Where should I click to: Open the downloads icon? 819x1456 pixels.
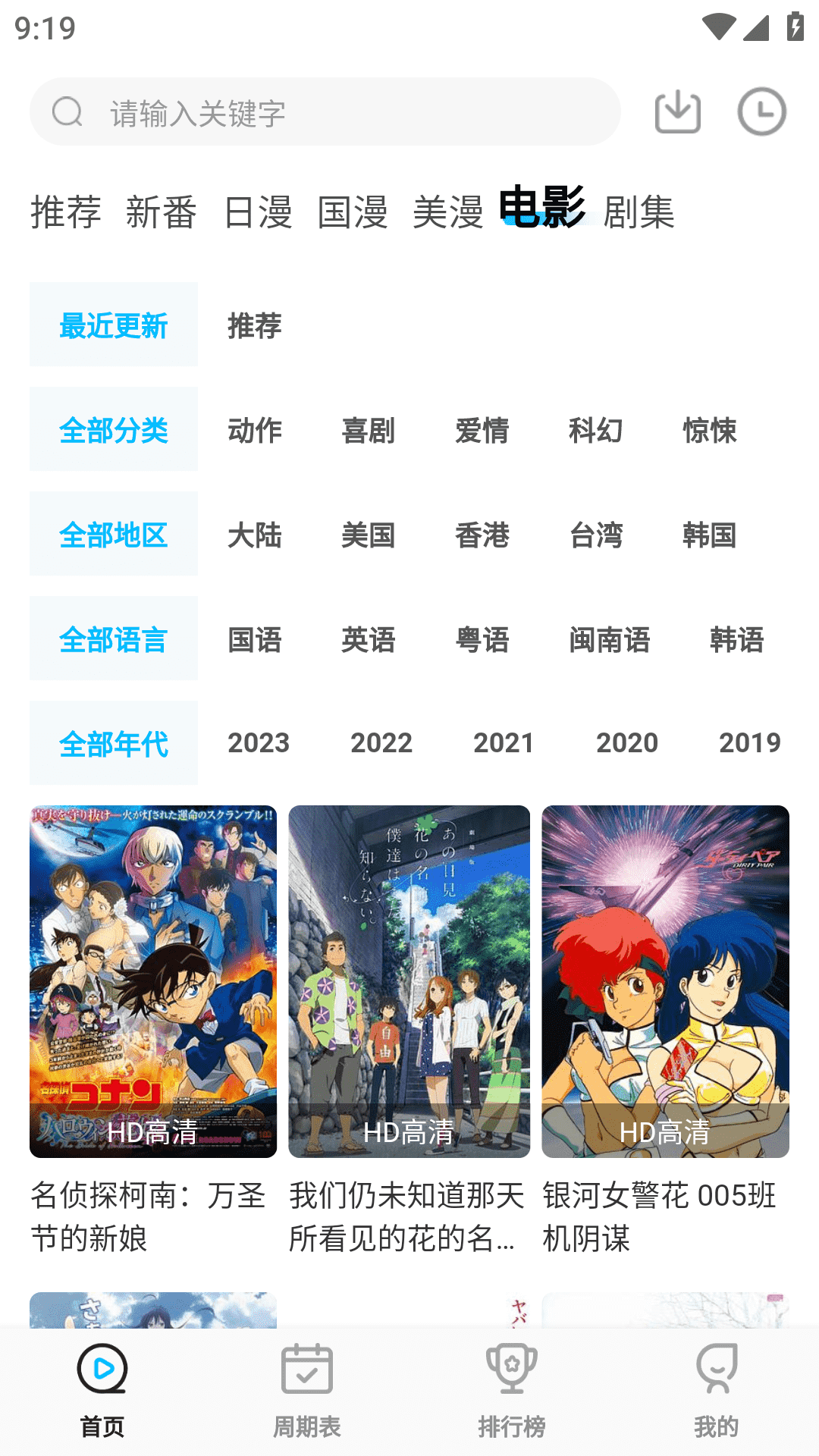677,112
